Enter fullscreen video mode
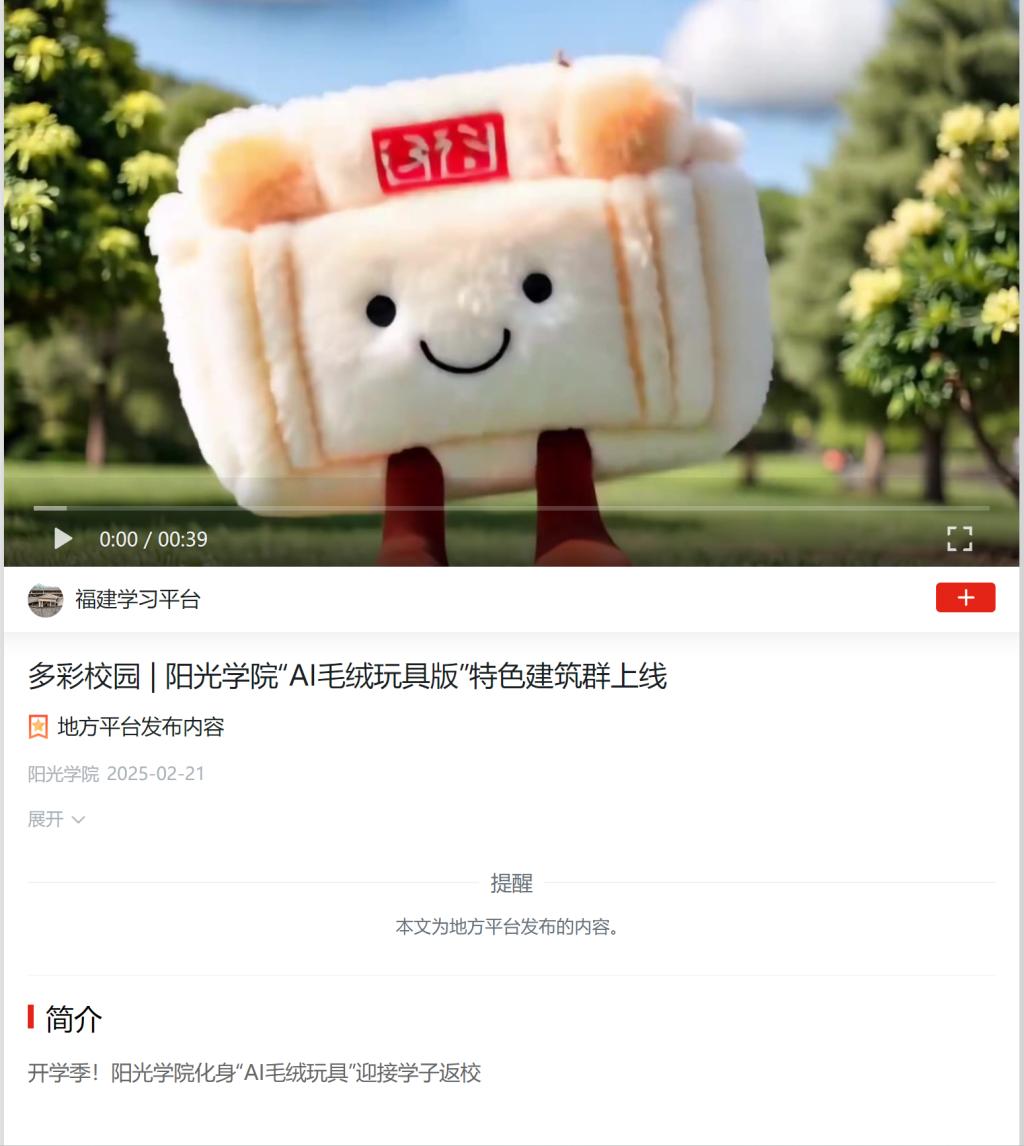 pos(959,538)
